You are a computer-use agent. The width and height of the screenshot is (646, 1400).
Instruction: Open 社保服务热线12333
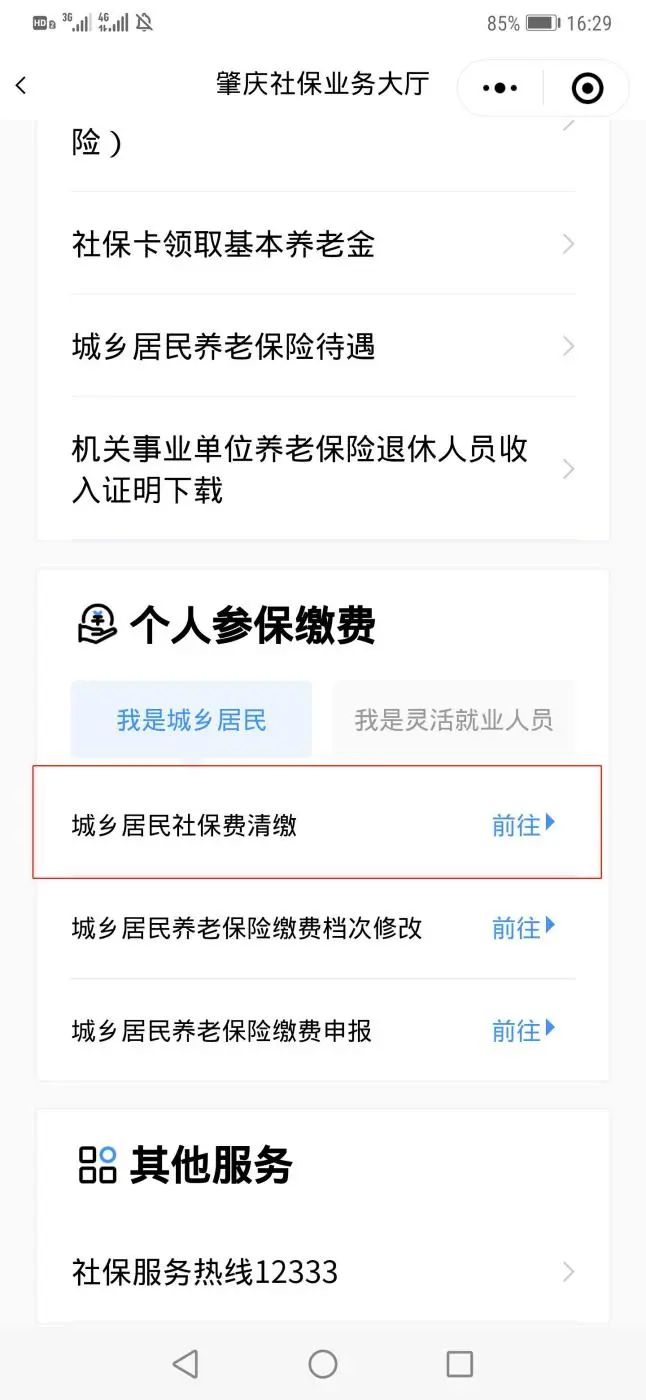coord(322,1272)
